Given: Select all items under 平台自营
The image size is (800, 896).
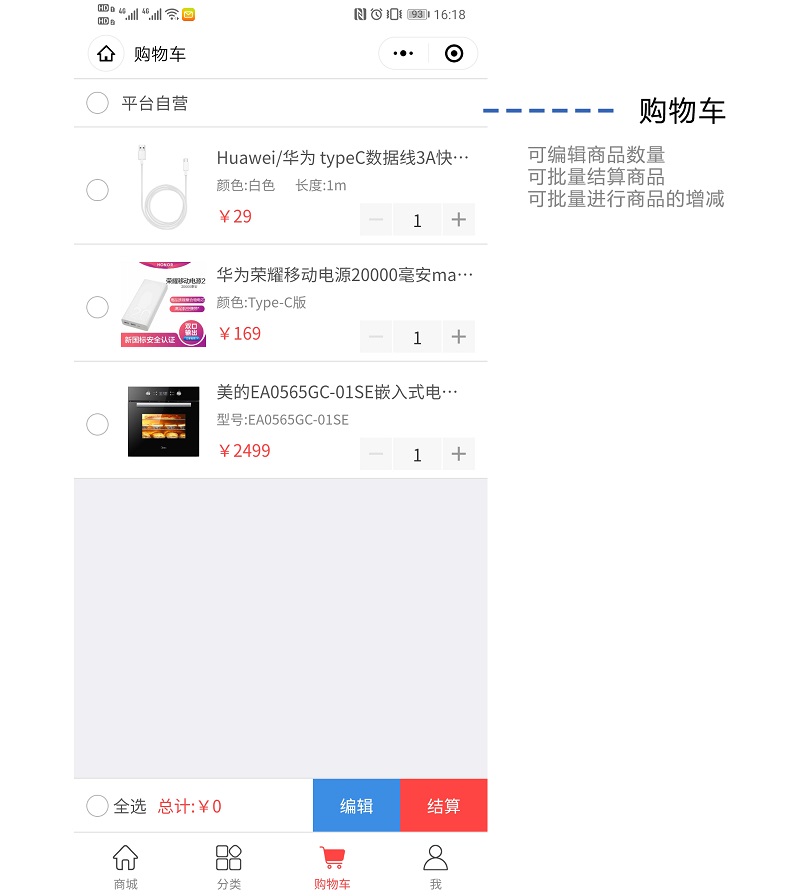Looking at the screenshot, I should click(97, 103).
